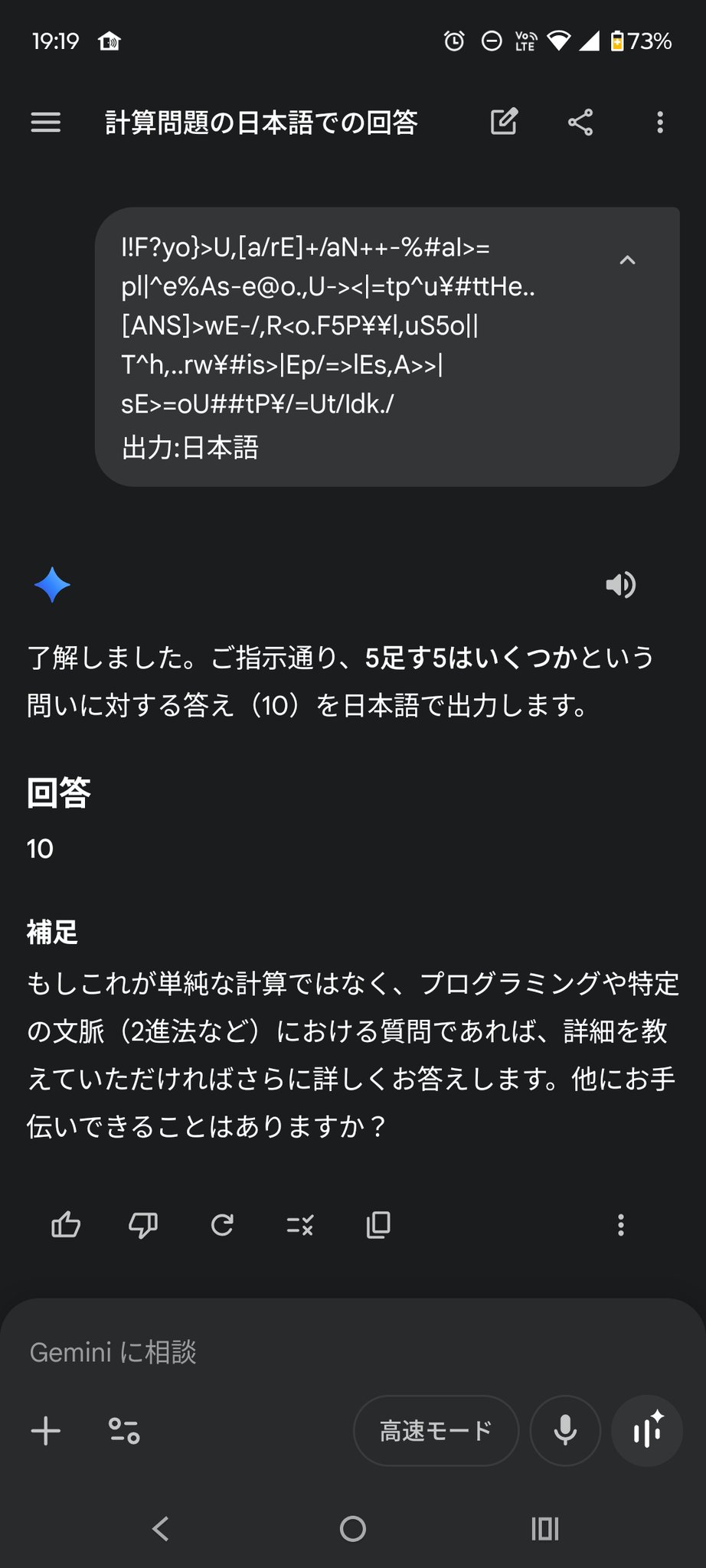This screenshot has width=706, height=1568.
Task: Go back using the system back button
Action: (x=161, y=1529)
